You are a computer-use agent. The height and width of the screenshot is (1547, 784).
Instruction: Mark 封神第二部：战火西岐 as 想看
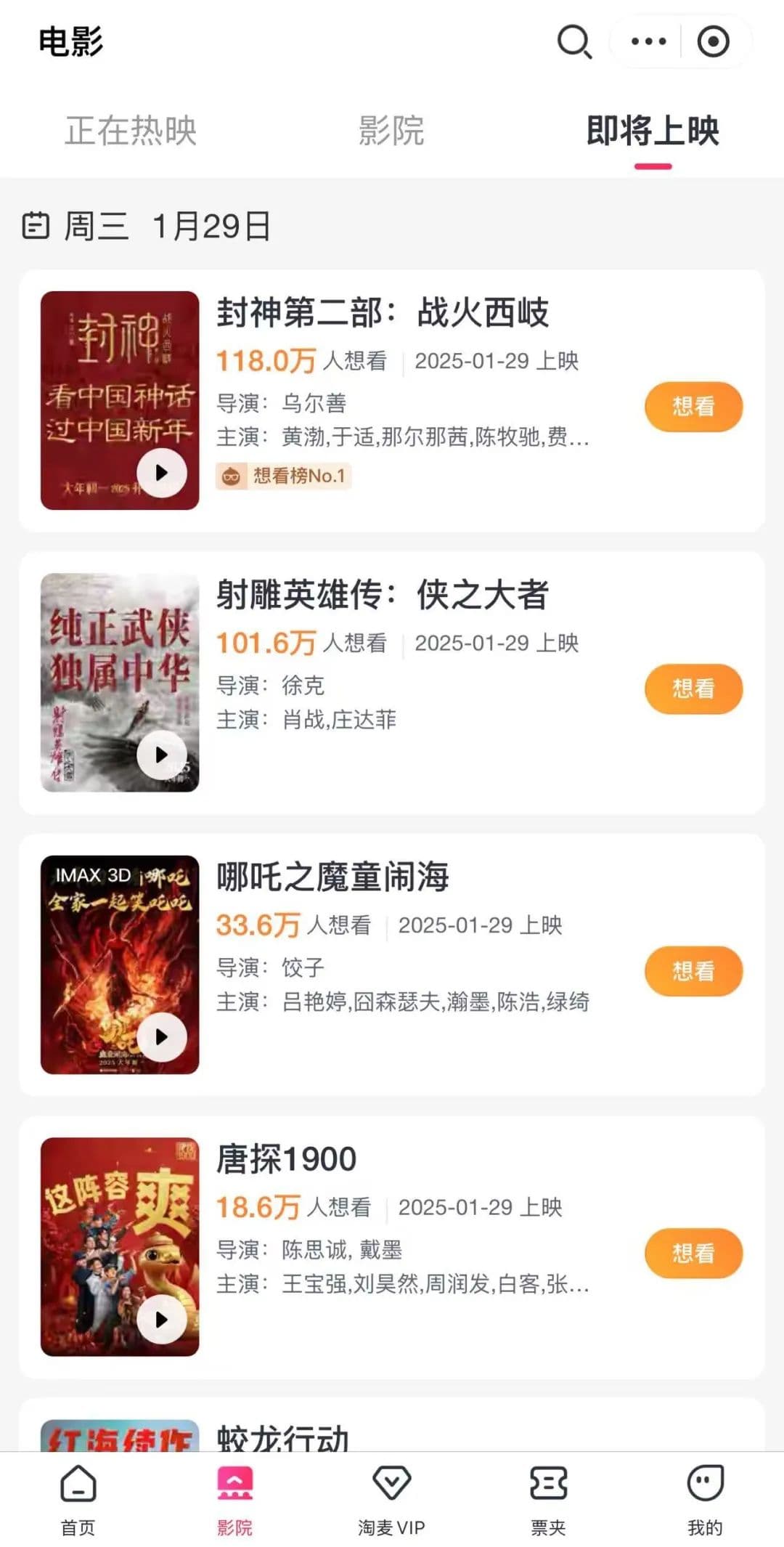[x=693, y=406]
